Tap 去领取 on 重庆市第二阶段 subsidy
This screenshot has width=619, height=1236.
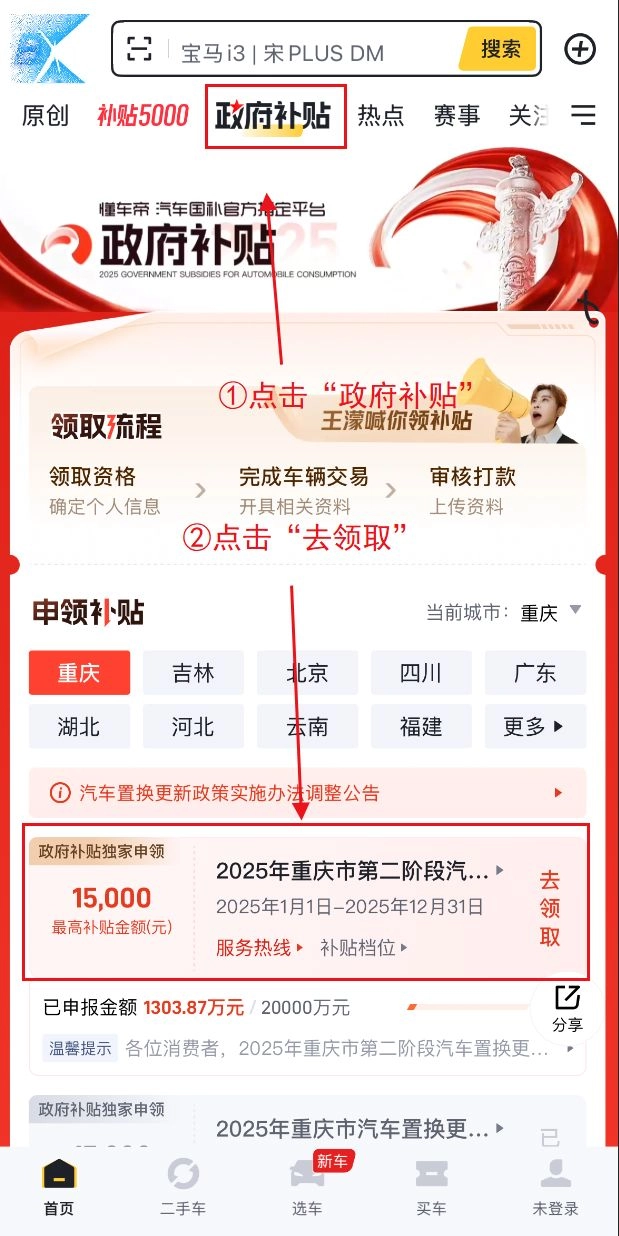tap(550, 908)
